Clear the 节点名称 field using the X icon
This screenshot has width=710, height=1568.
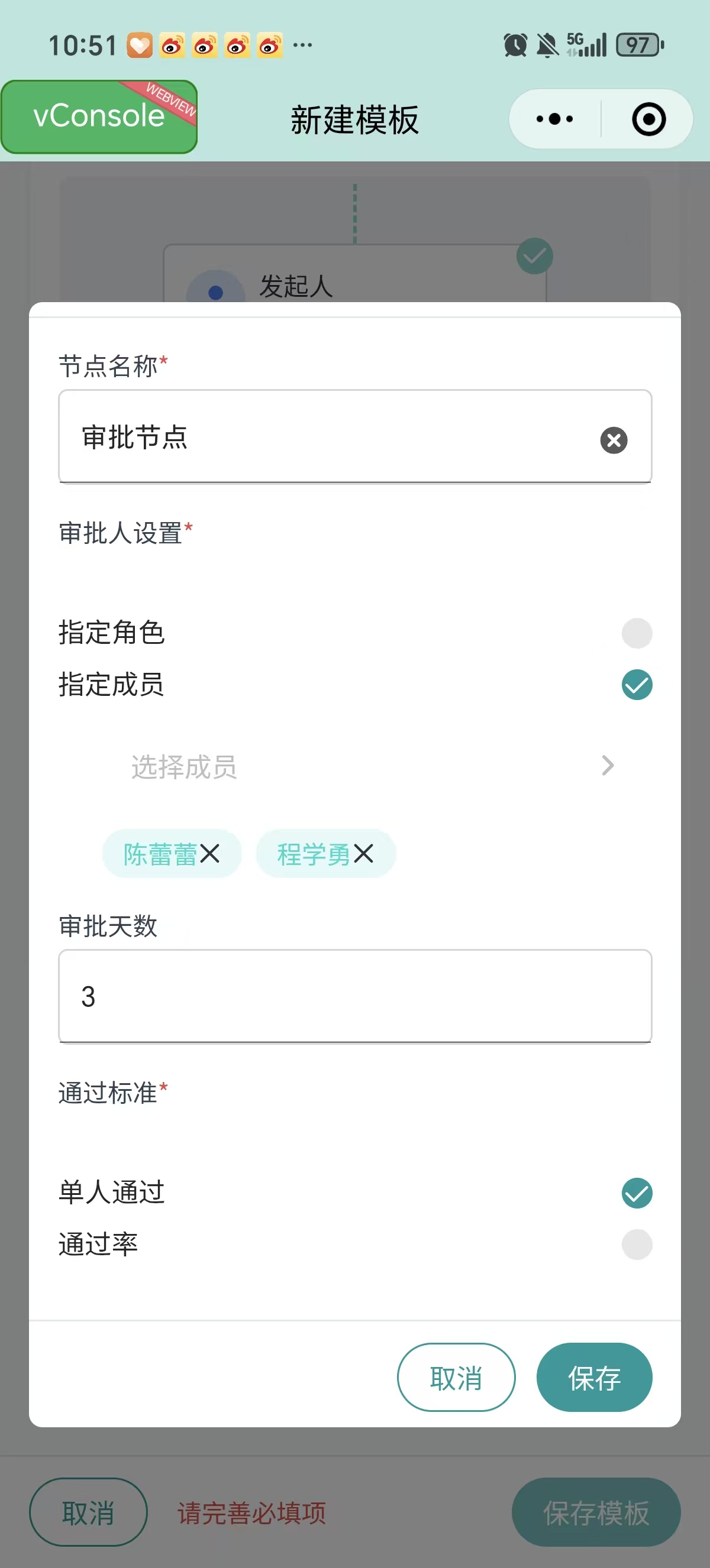click(x=613, y=439)
